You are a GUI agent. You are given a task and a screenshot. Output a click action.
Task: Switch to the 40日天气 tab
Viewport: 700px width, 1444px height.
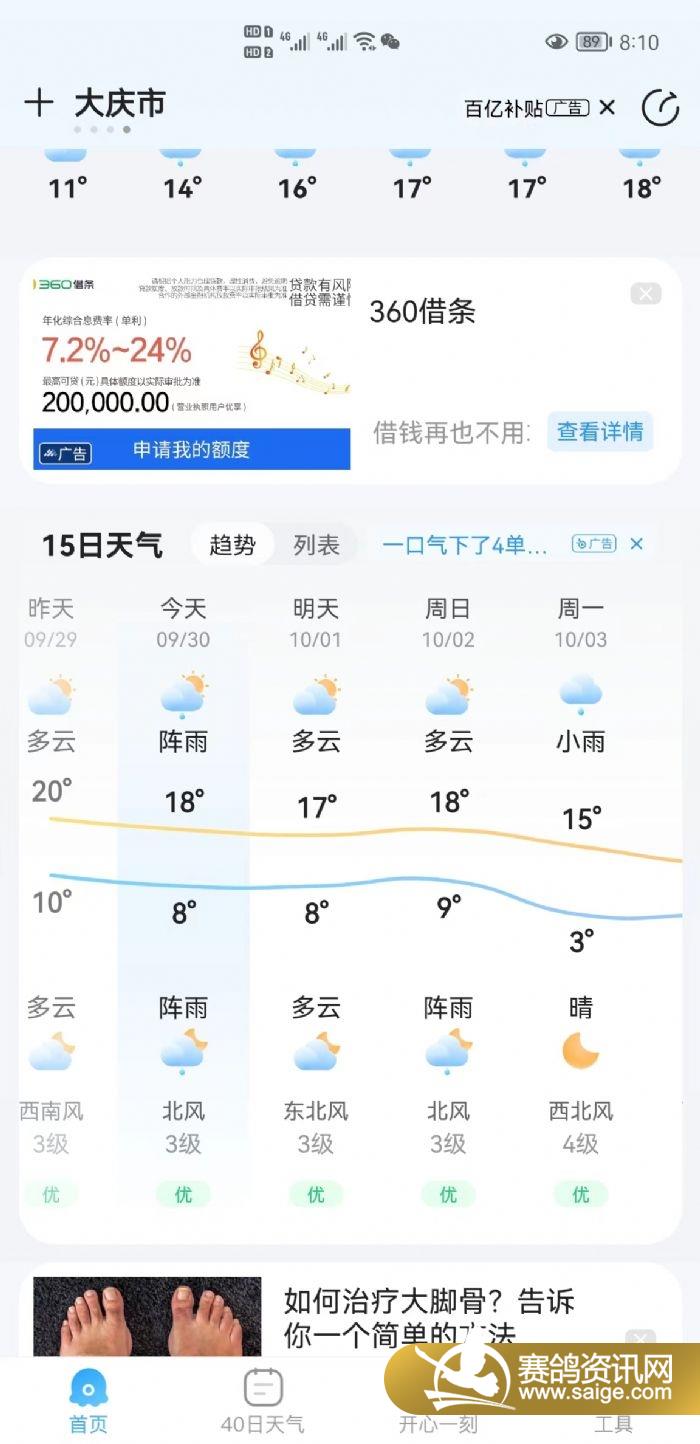click(262, 1400)
